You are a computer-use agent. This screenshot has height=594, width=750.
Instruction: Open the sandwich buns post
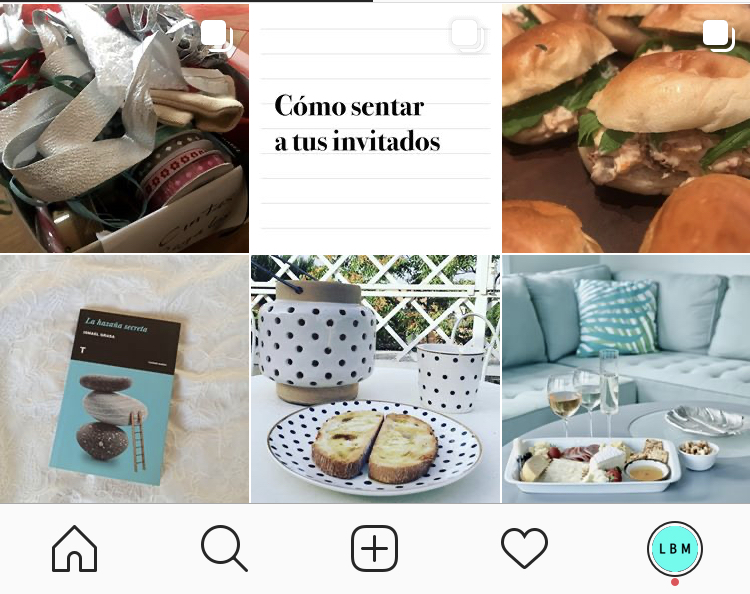click(626, 127)
